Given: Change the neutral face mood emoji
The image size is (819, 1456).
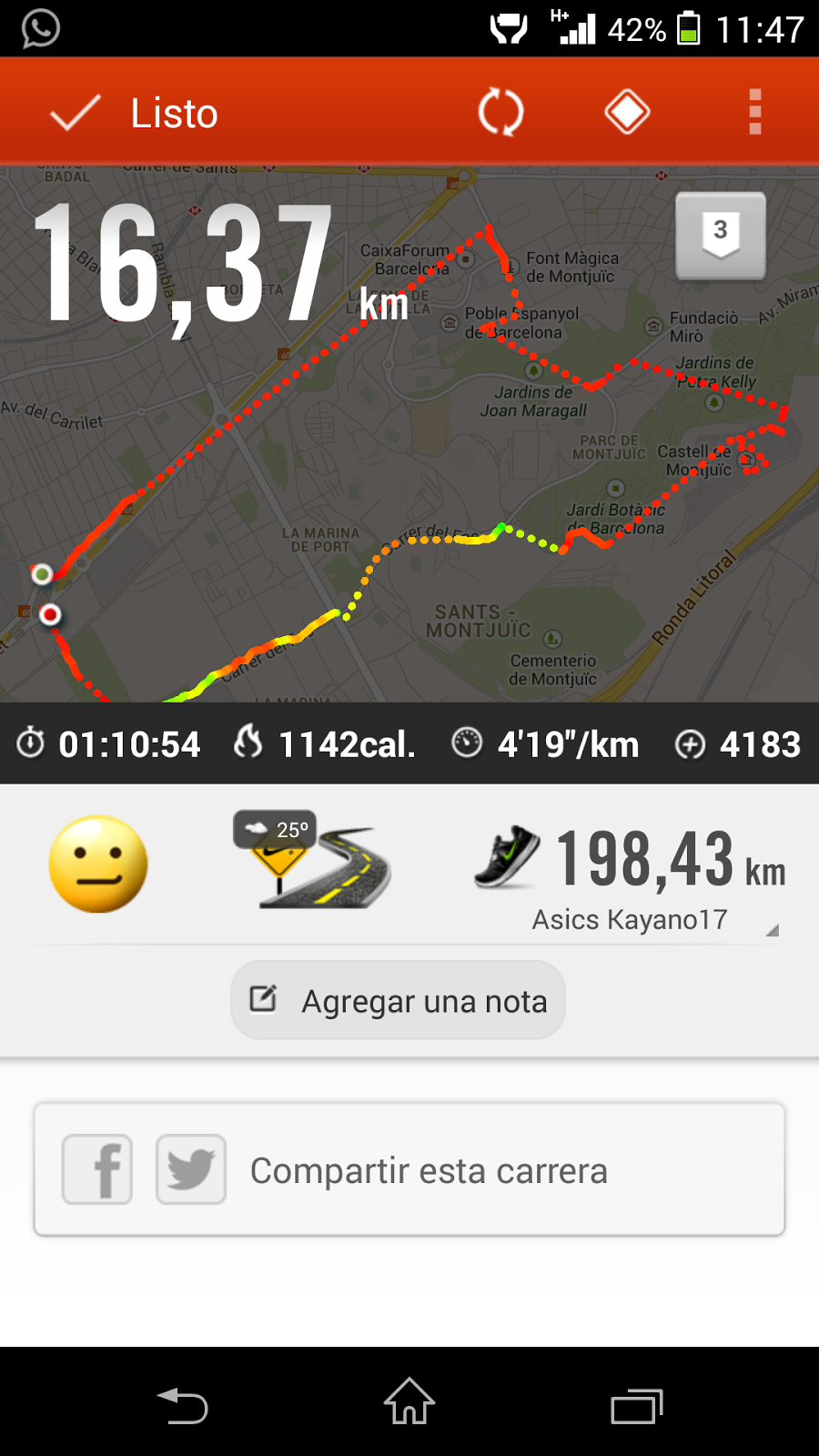Looking at the screenshot, I should [x=98, y=864].
